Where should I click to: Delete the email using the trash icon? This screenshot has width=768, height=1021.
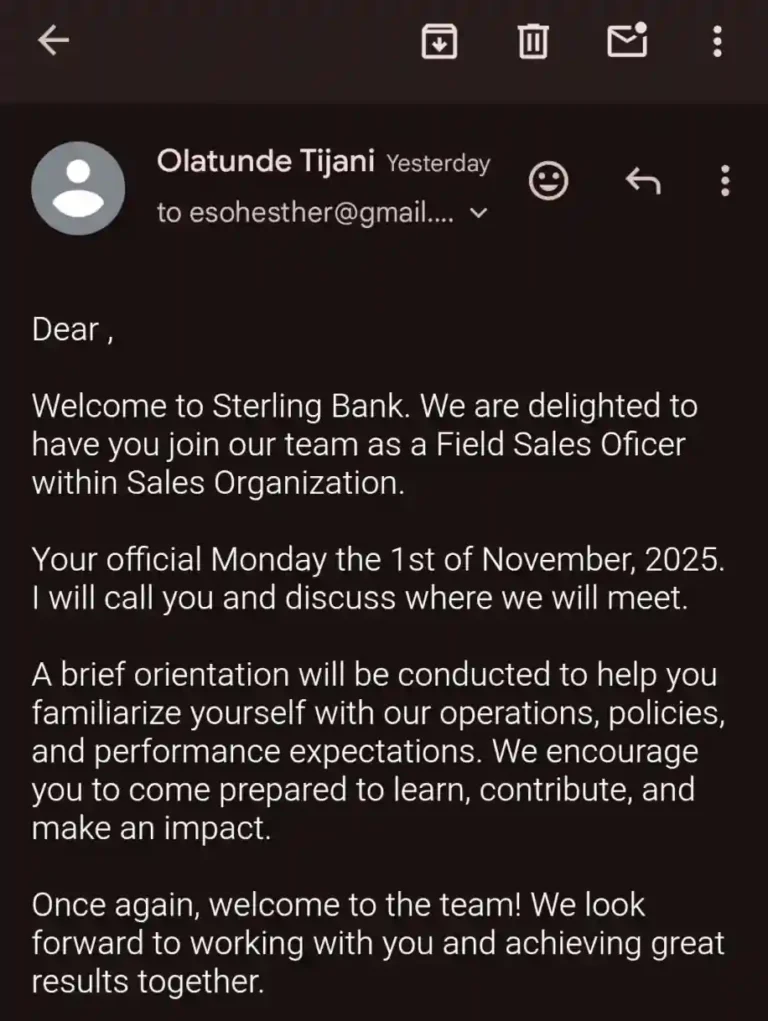click(533, 41)
